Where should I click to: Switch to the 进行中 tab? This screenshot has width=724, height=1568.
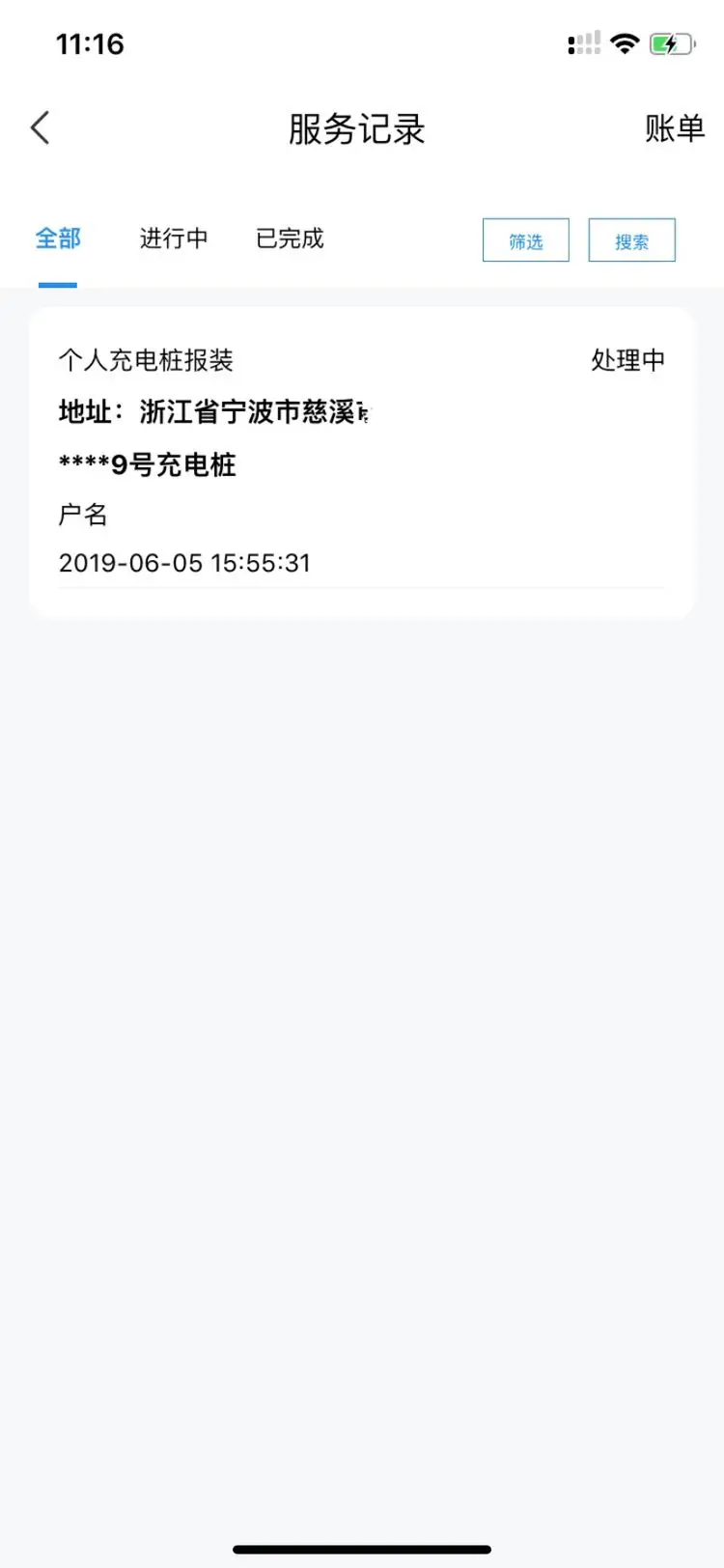174,238
